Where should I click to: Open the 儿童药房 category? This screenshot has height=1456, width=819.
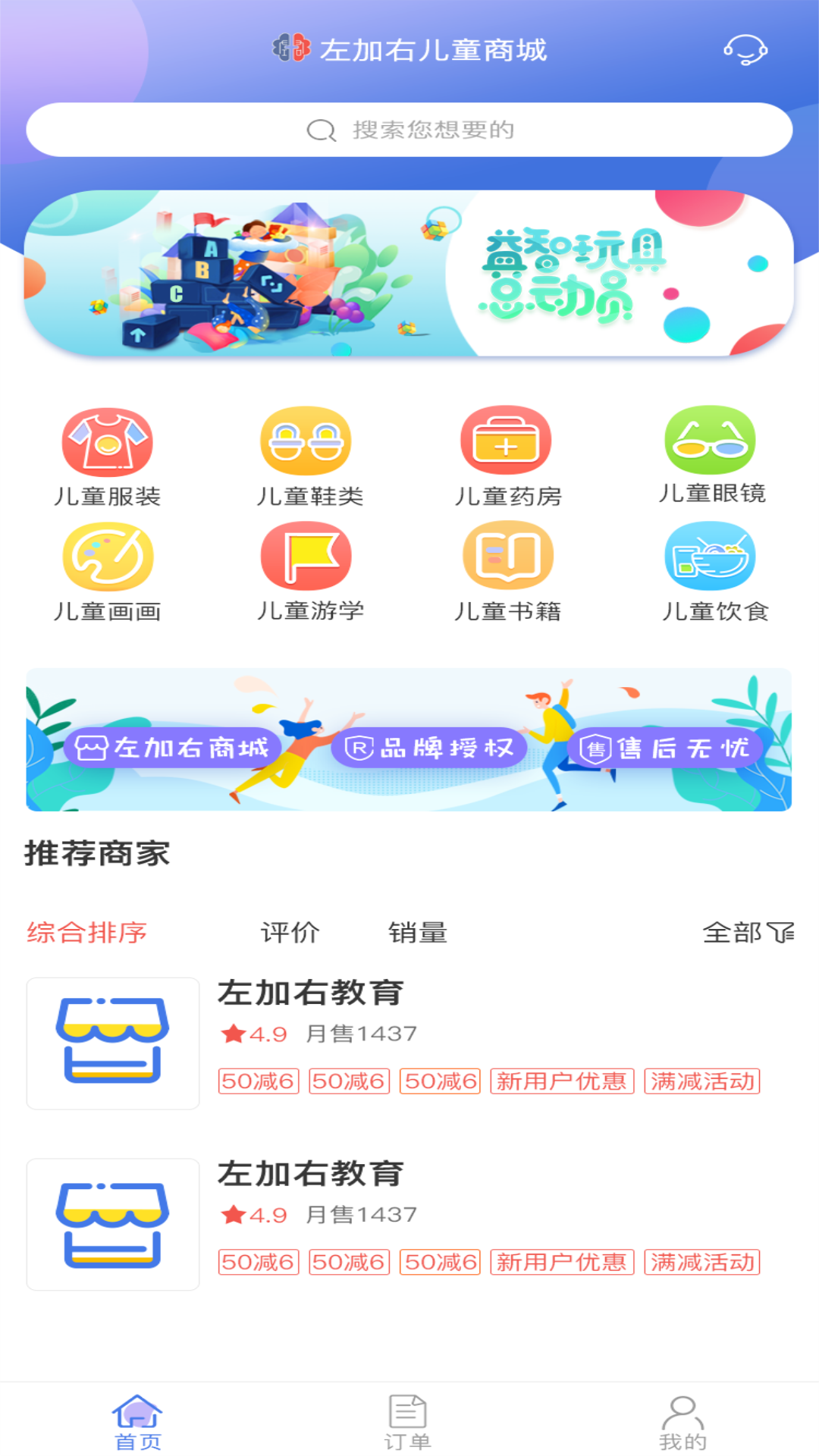tap(507, 457)
